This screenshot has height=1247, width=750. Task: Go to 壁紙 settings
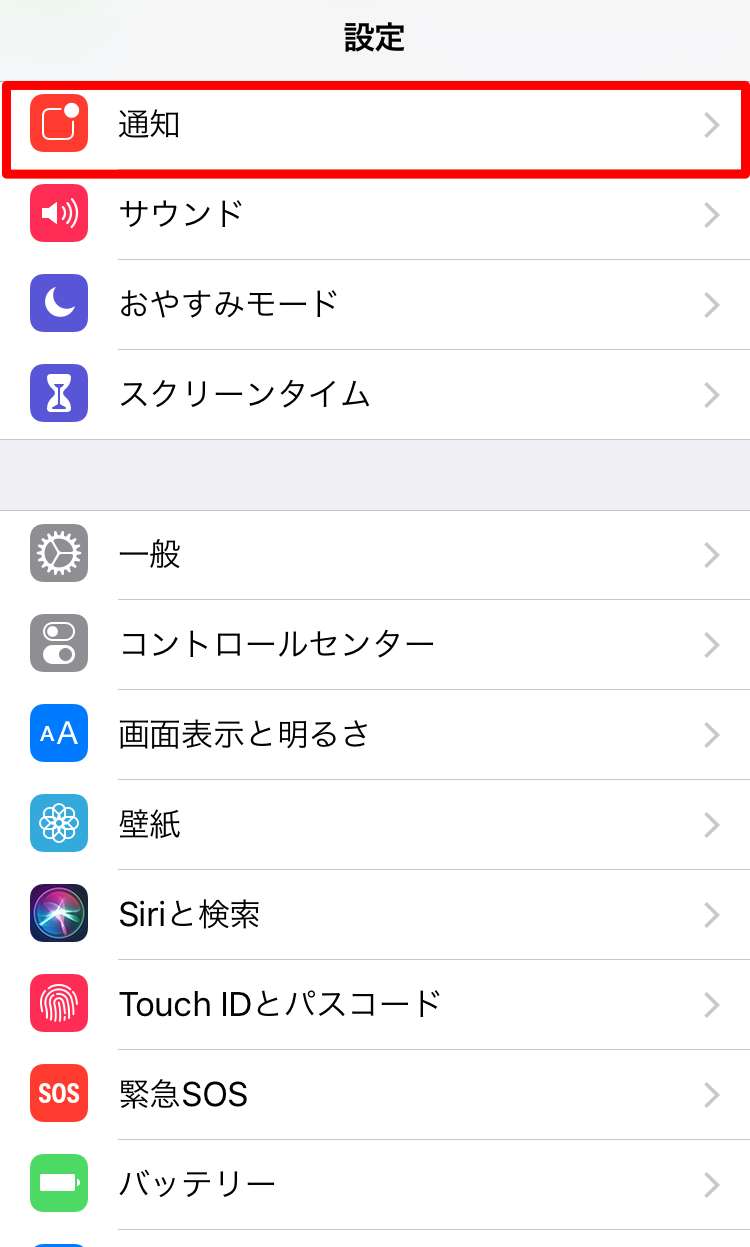pos(375,824)
